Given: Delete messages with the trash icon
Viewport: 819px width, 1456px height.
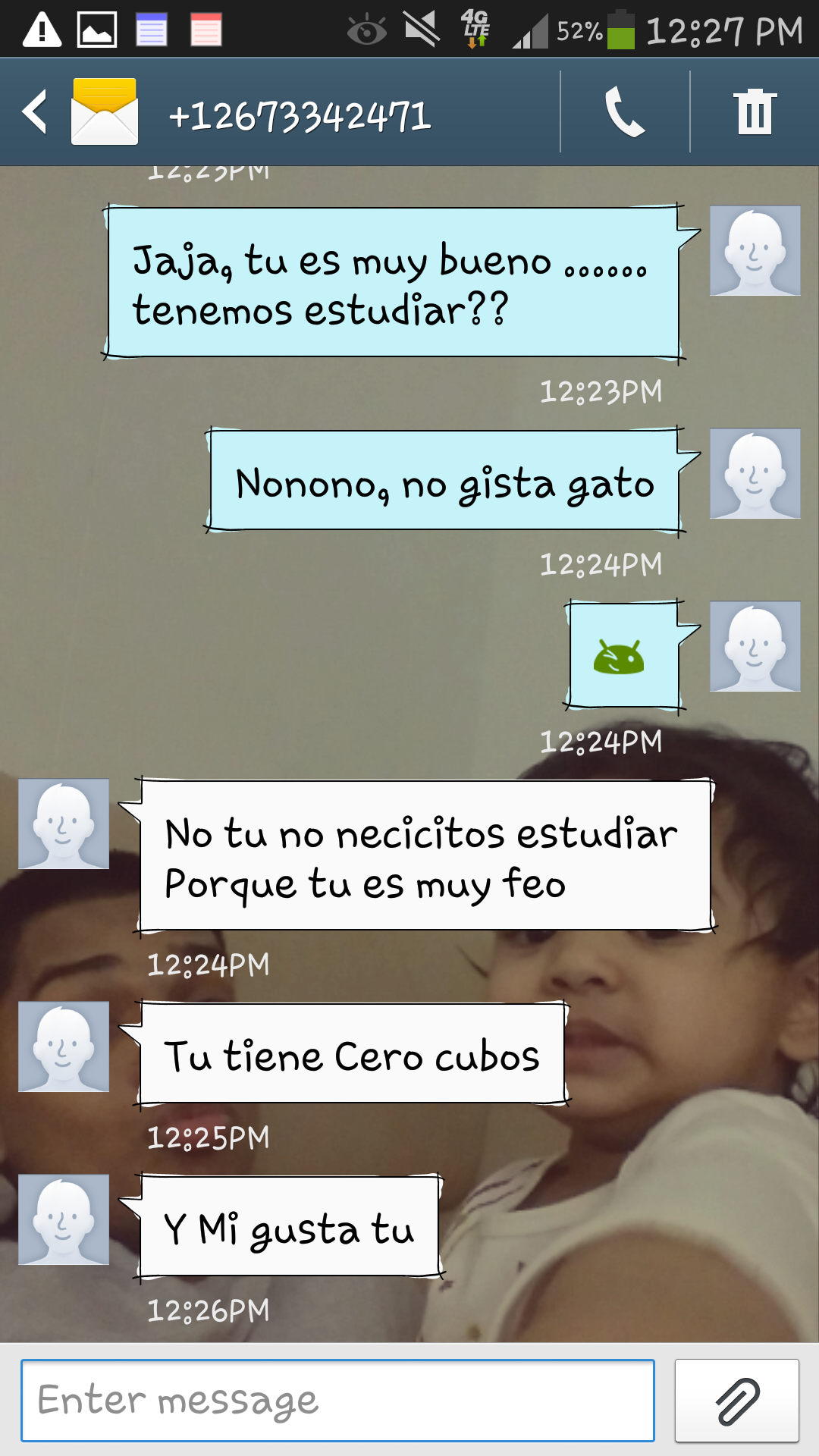Looking at the screenshot, I should coord(755,112).
